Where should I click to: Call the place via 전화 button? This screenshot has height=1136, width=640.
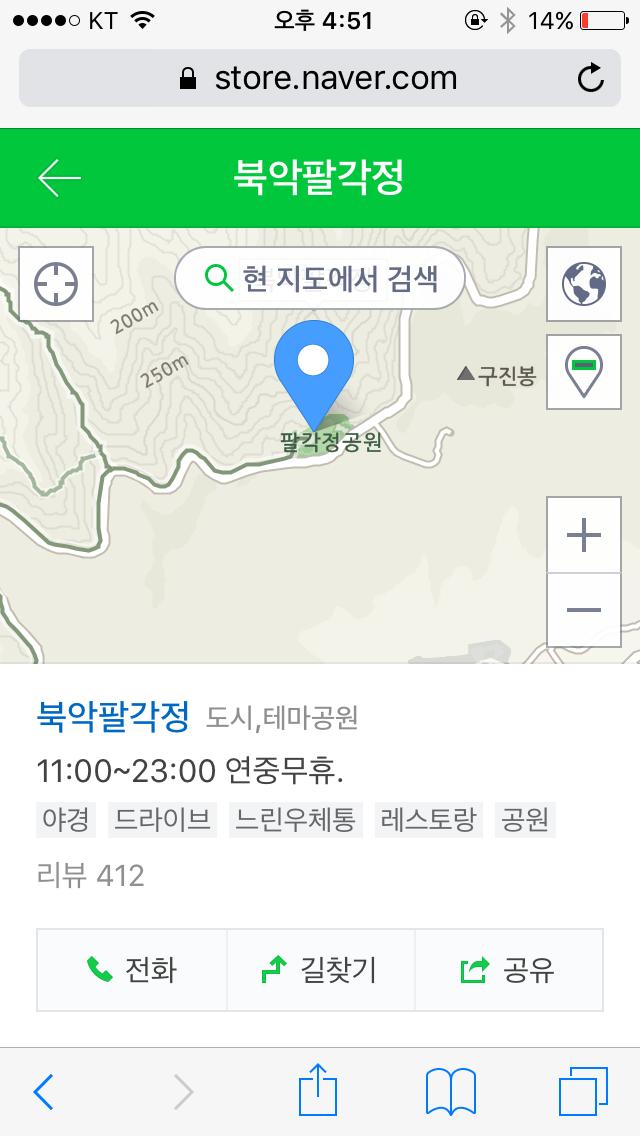tap(132, 969)
